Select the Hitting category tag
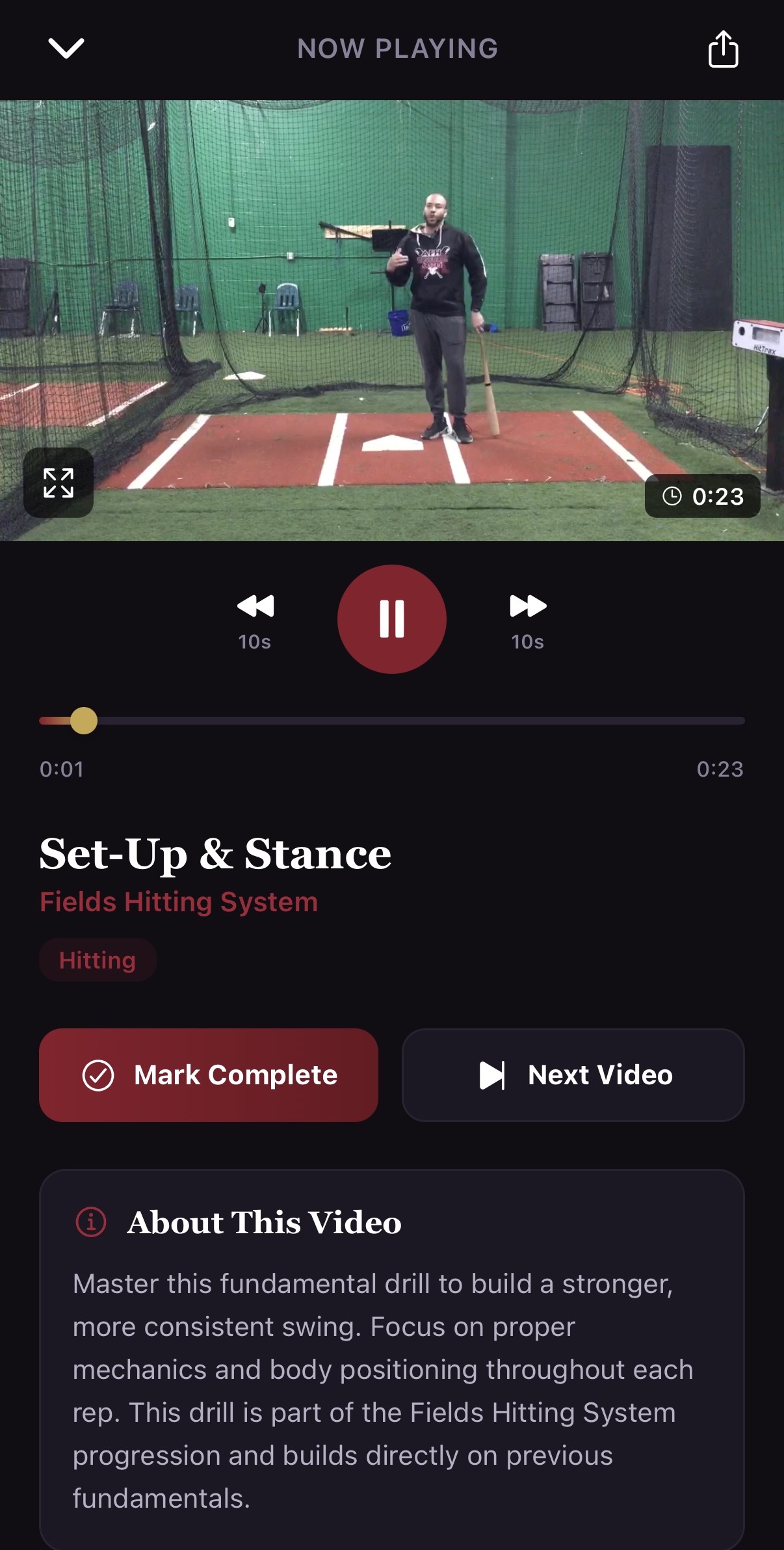Viewport: 784px width, 1550px height. pyautogui.click(x=97, y=959)
